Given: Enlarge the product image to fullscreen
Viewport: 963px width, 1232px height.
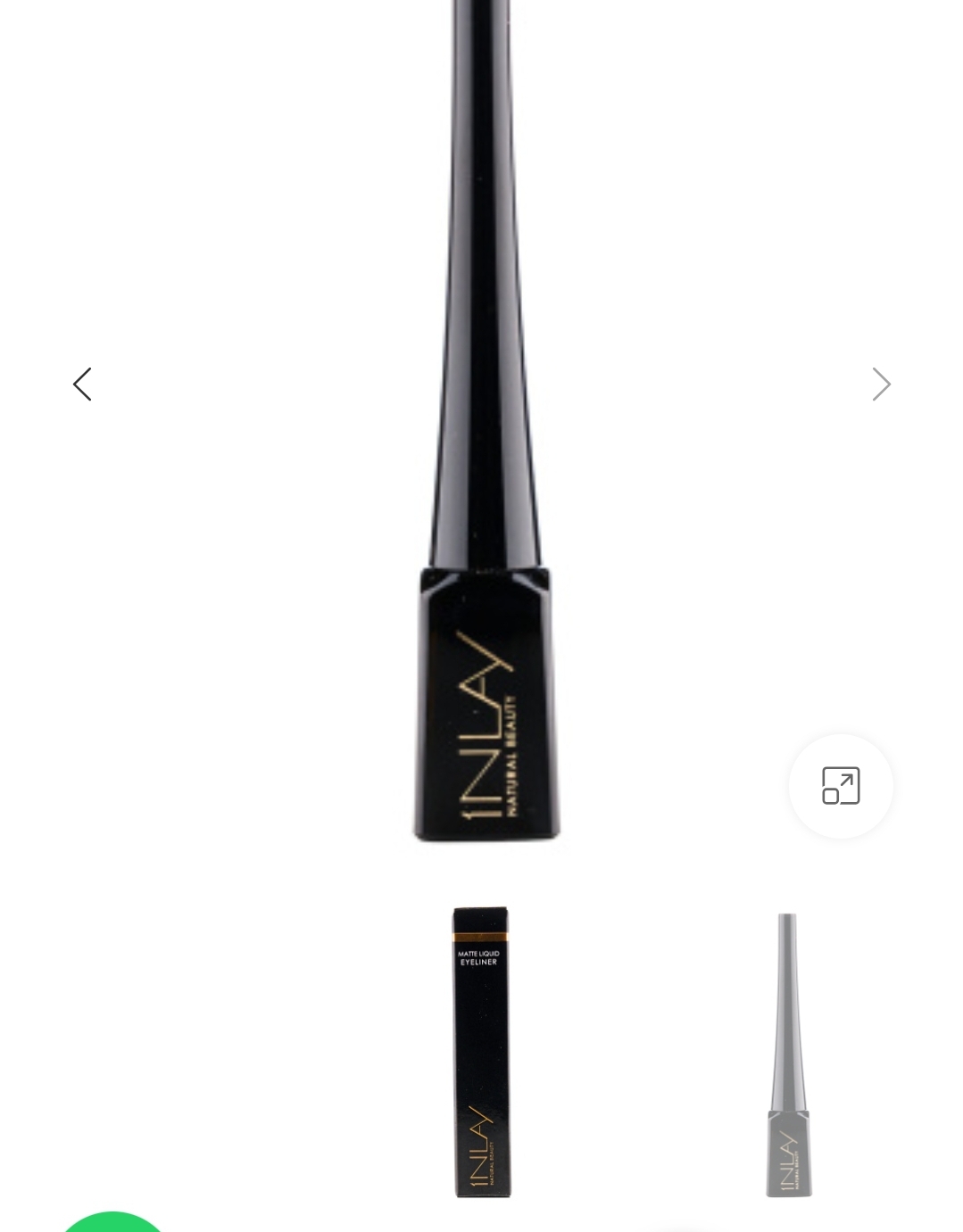Looking at the screenshot, I should click(x=841, y=786).
